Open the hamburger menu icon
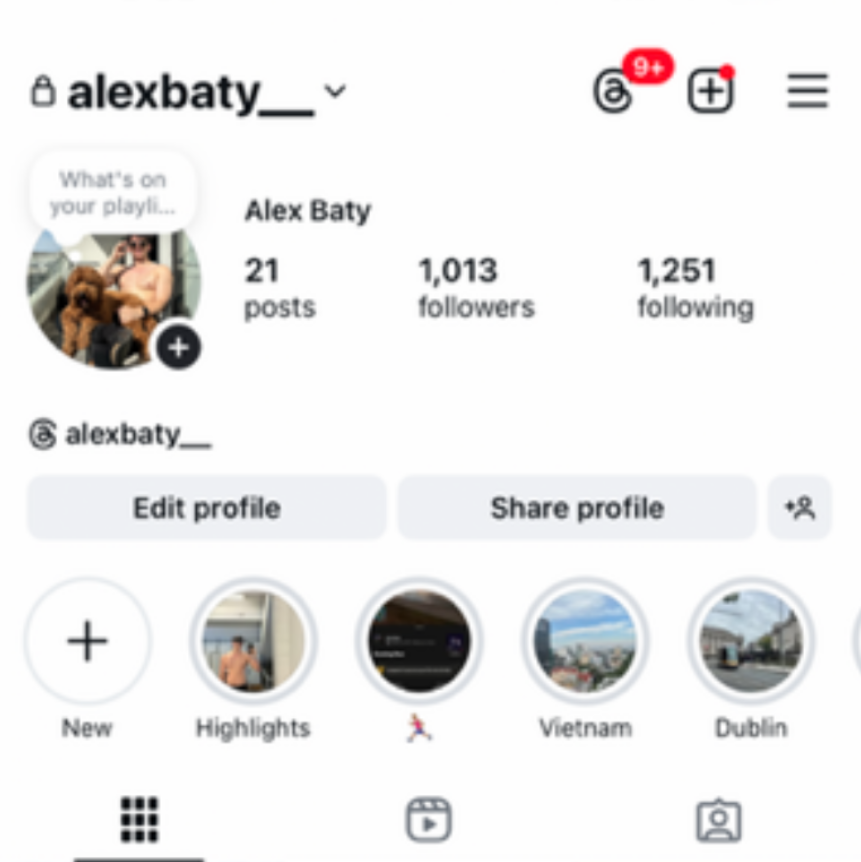861x862 pixels. click(x=807, y=91)
